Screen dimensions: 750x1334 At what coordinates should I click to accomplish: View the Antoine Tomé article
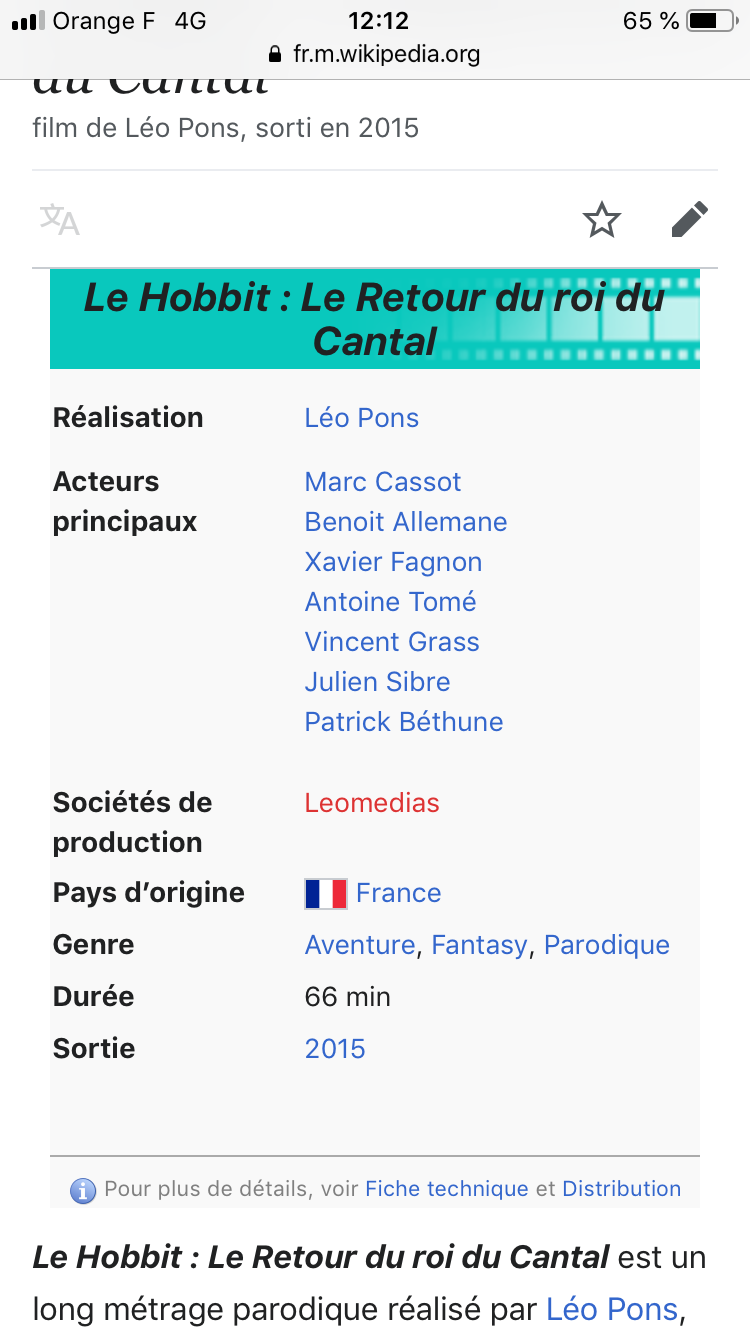[390, 602]
